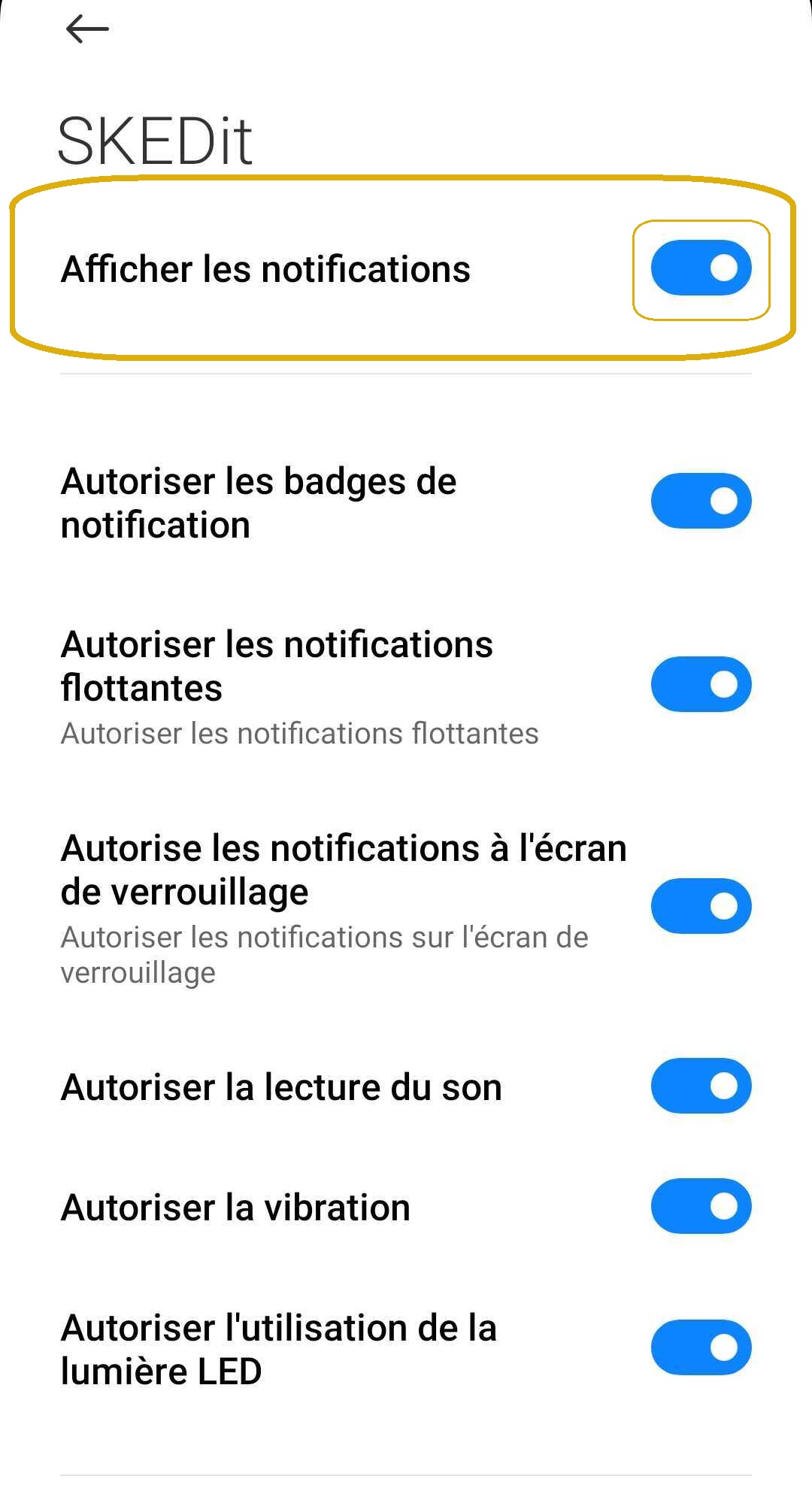Screen dimensions: 812x1485
Task: Turn off Autoriser la vibration
Action: pyautogui.click(x=701, y=1206)
